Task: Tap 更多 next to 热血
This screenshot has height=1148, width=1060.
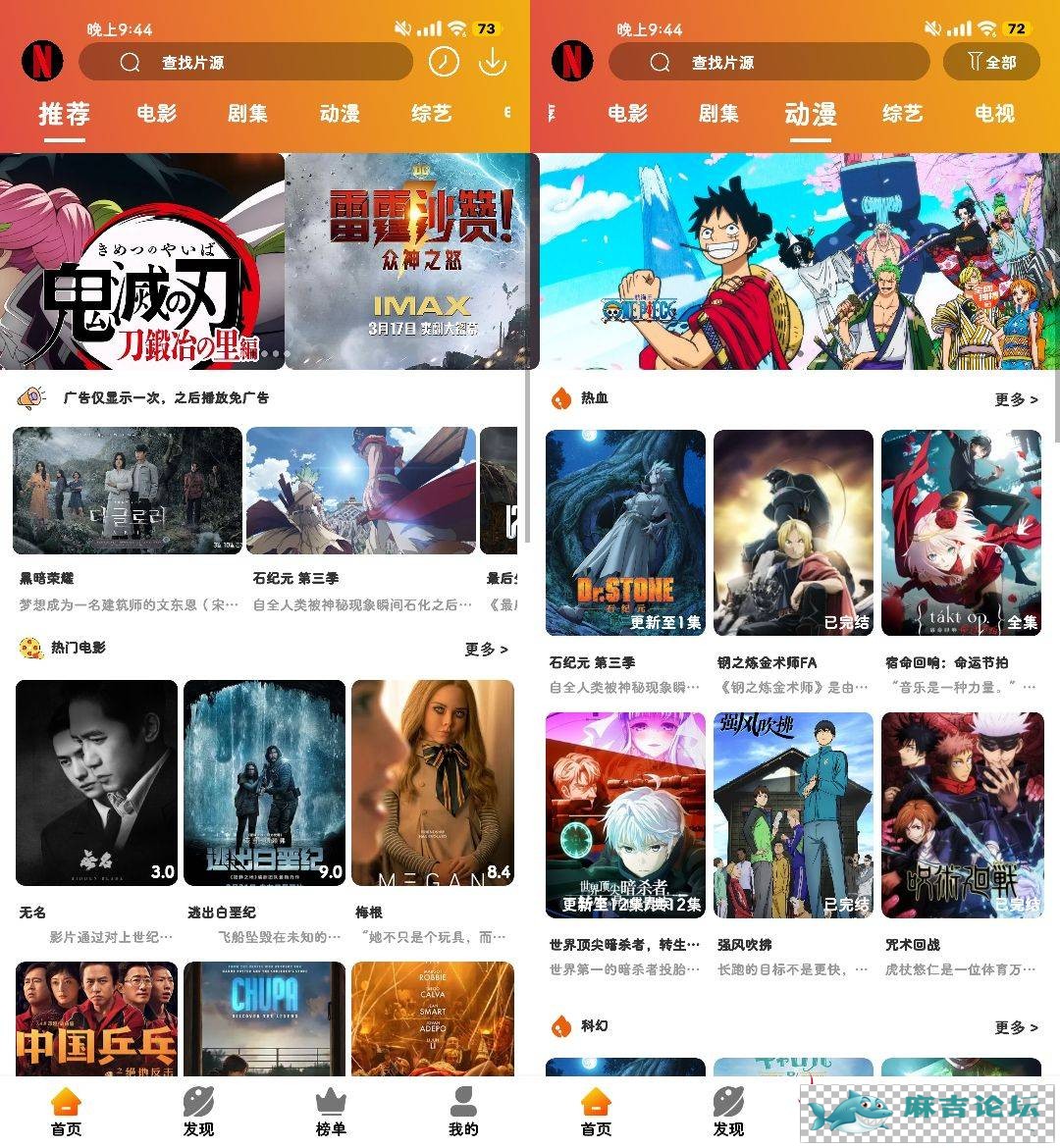Action: click(x=1016, y=399)
